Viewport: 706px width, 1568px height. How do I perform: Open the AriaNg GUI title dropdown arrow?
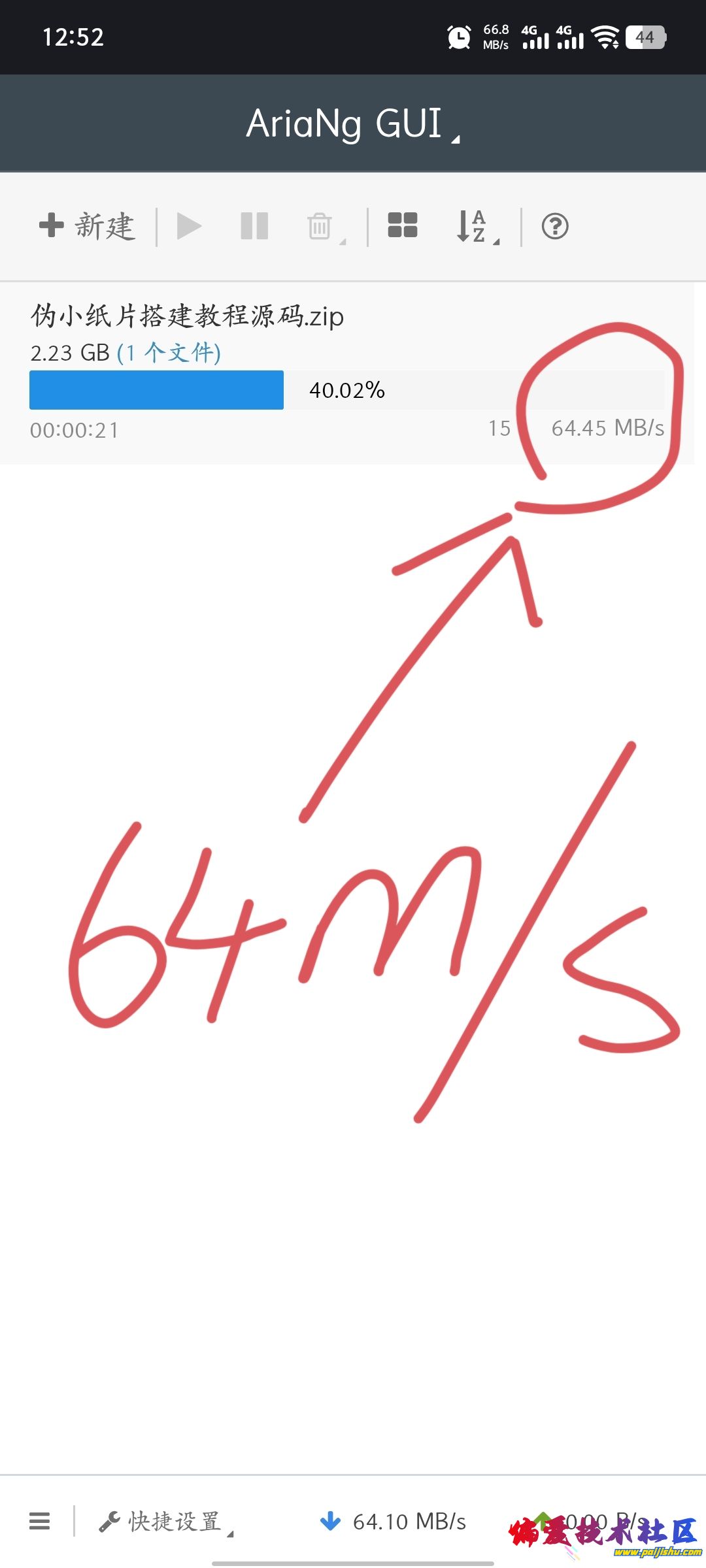point(456,139)
